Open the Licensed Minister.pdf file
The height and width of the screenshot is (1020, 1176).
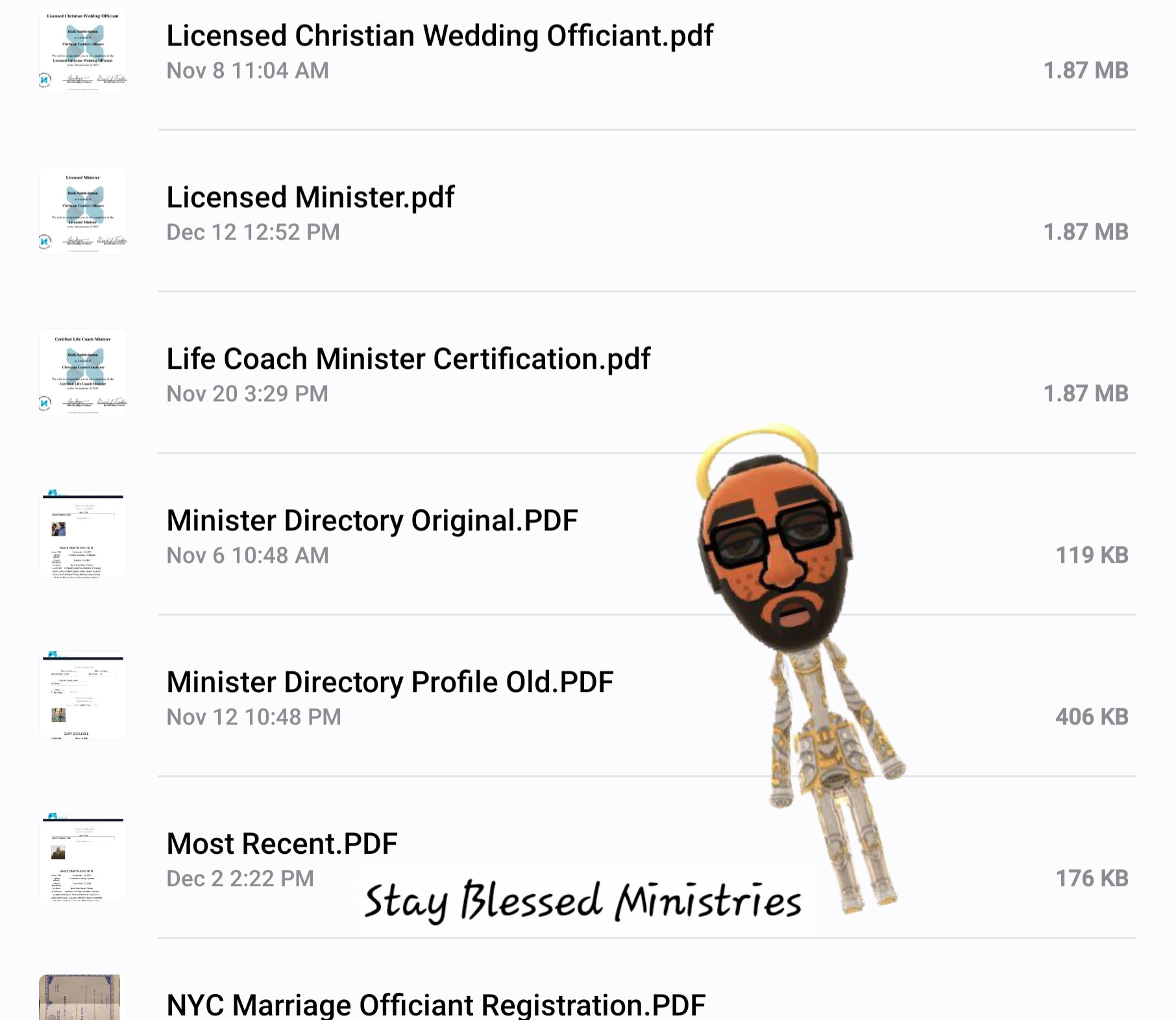click(x=310, y=198)
